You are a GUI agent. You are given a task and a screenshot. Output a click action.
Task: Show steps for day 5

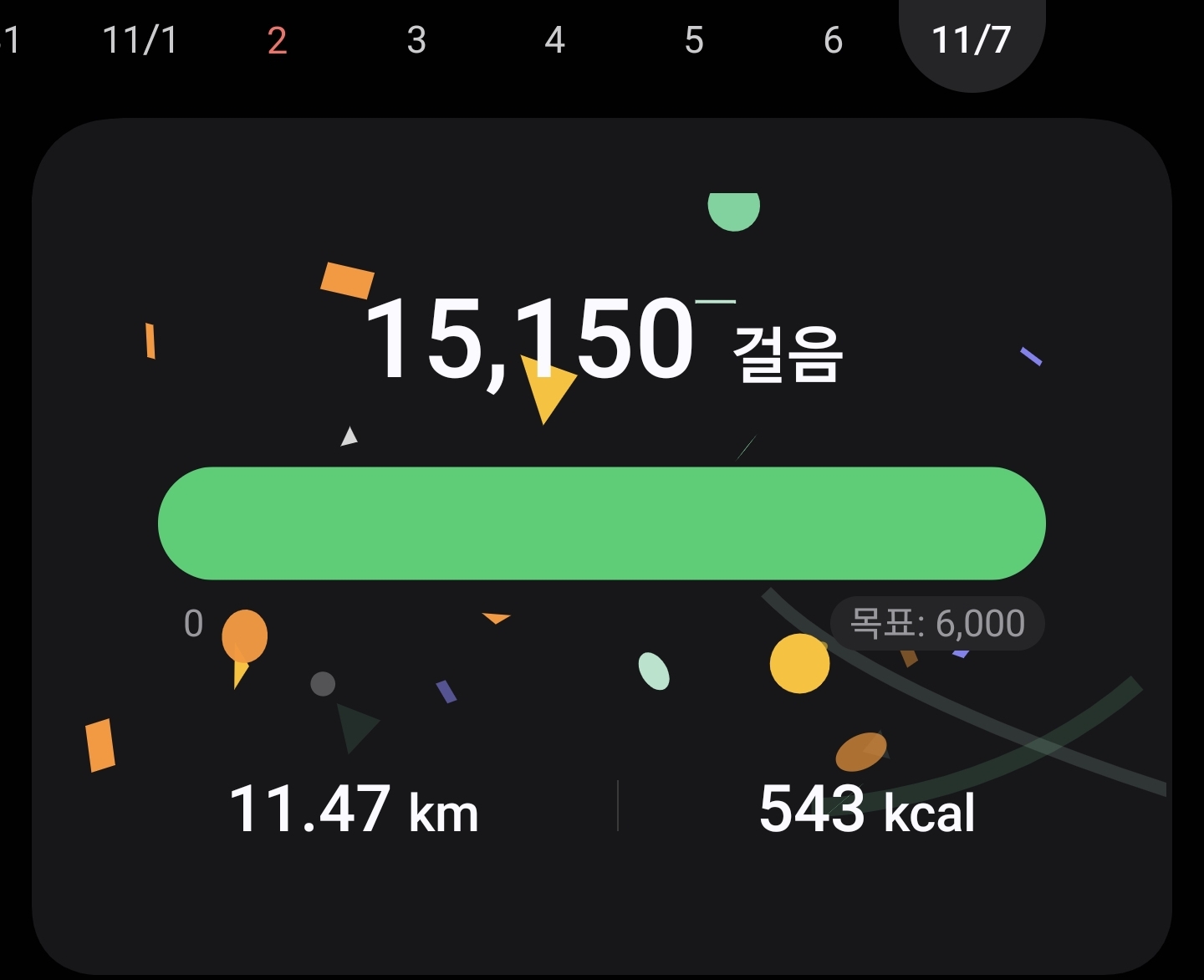coord(694,40)
